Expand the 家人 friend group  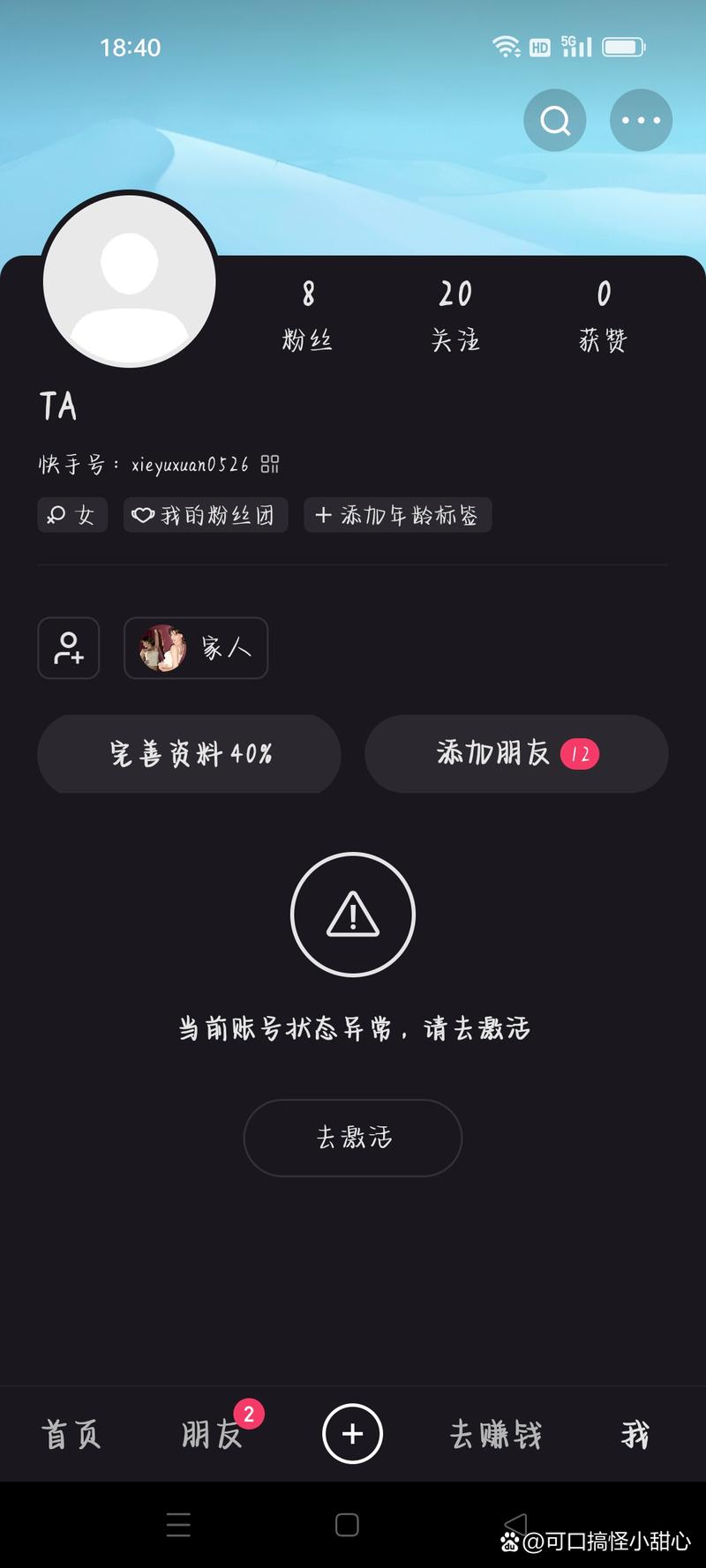pyautogui.click(x=196, y=648)
